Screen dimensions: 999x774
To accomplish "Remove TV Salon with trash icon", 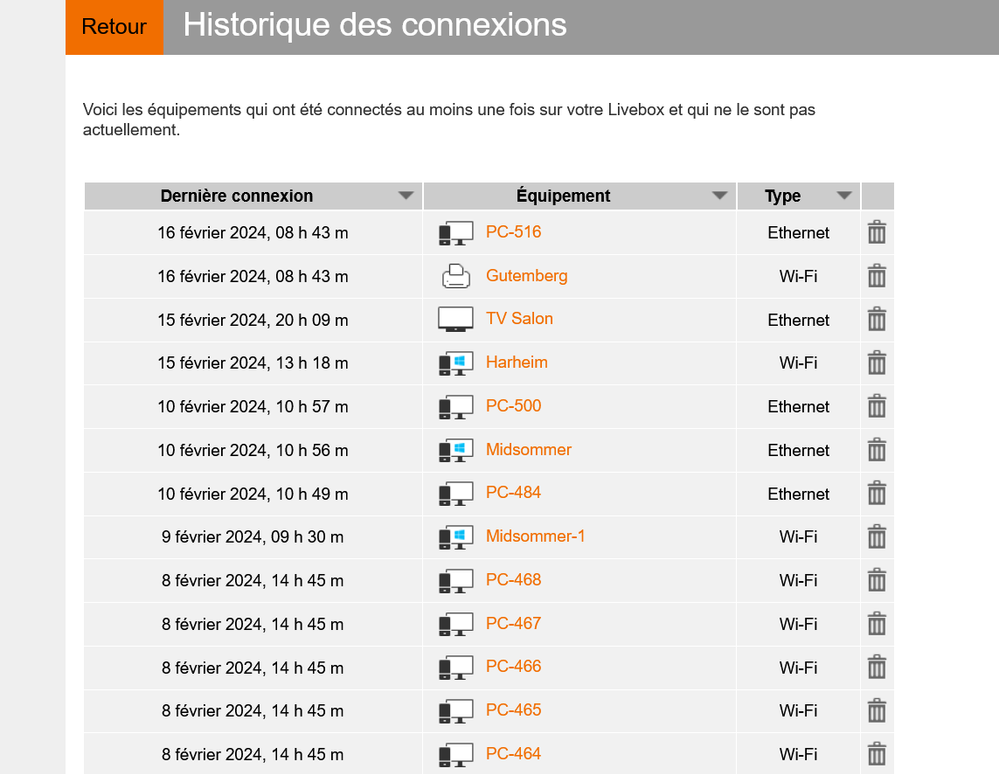I will [x=877, y=320].
